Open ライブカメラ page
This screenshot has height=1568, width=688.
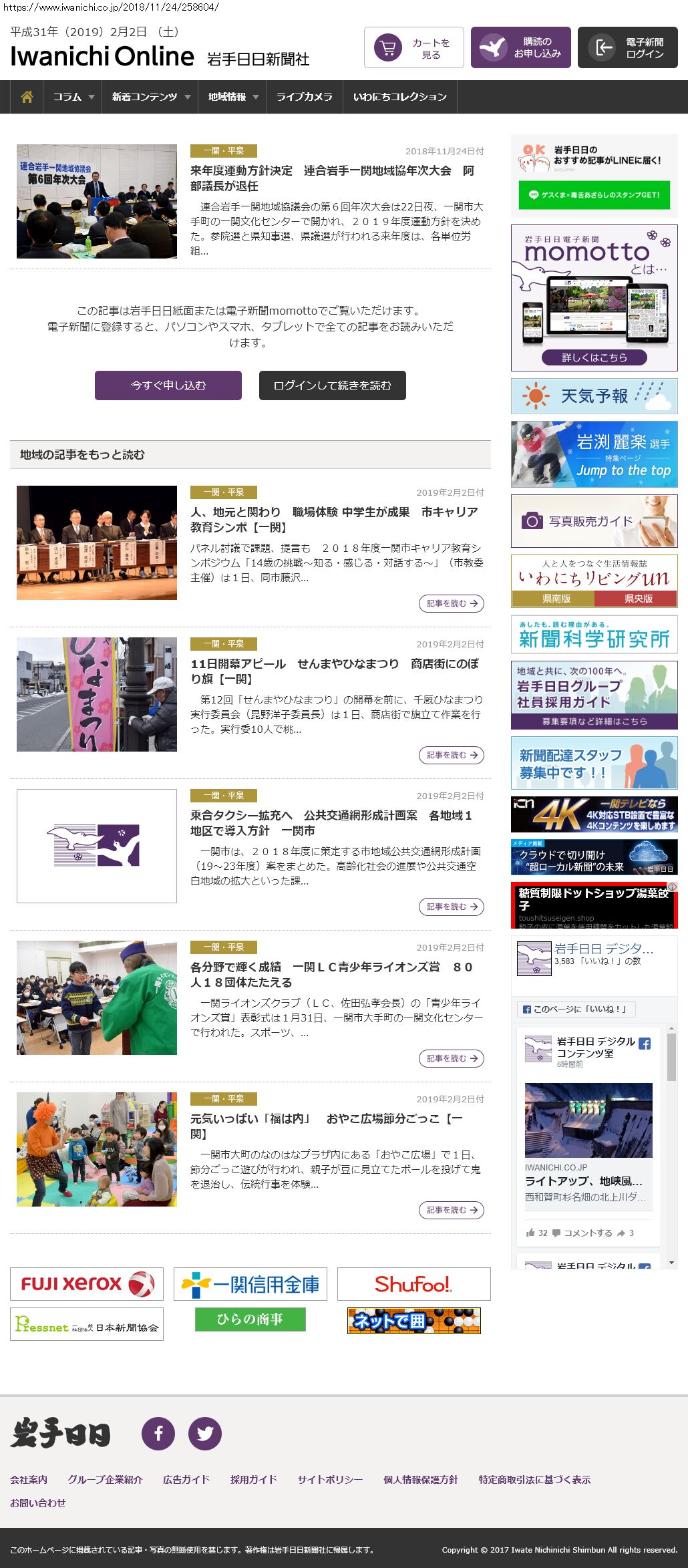(x=304, y=97)
